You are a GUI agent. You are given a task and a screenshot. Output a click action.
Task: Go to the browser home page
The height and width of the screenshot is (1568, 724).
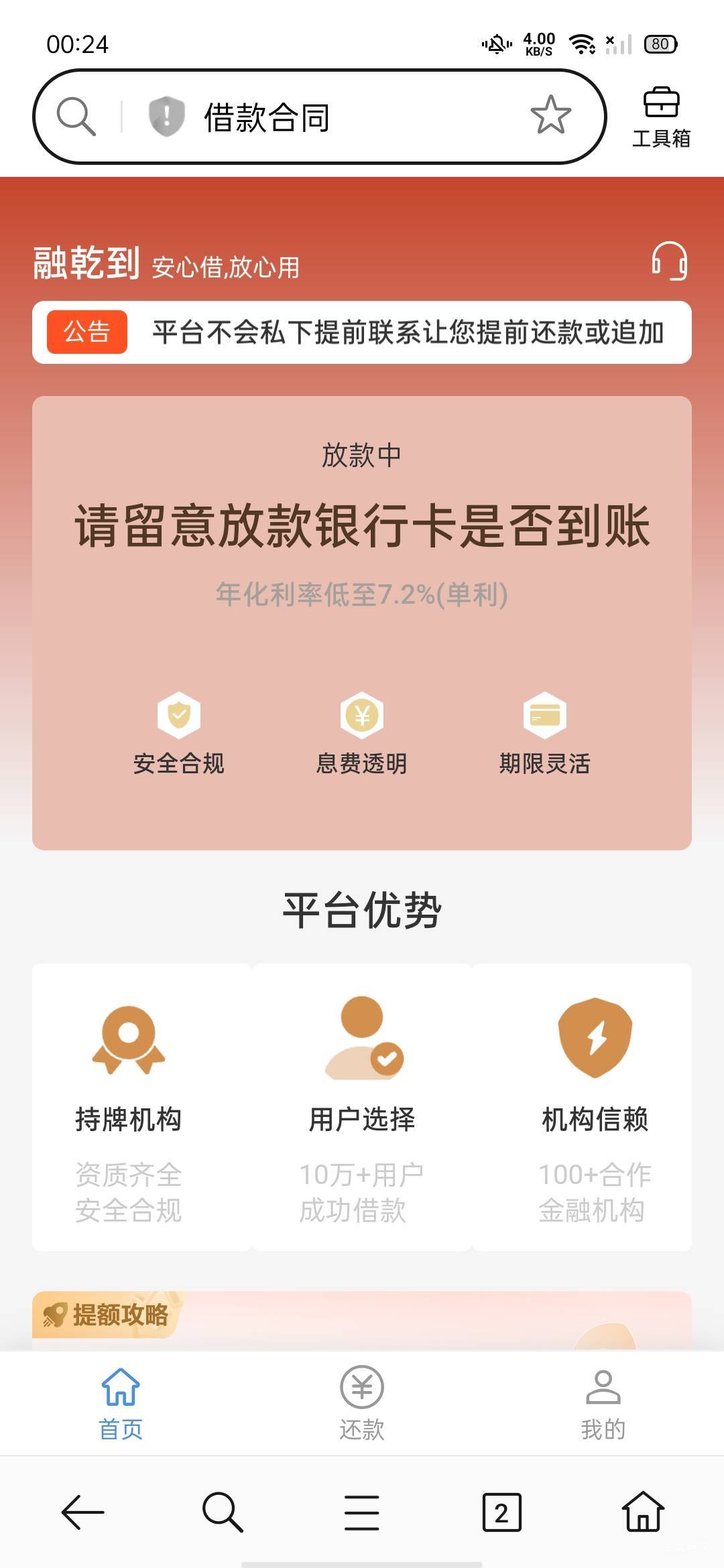[643, 1511]
